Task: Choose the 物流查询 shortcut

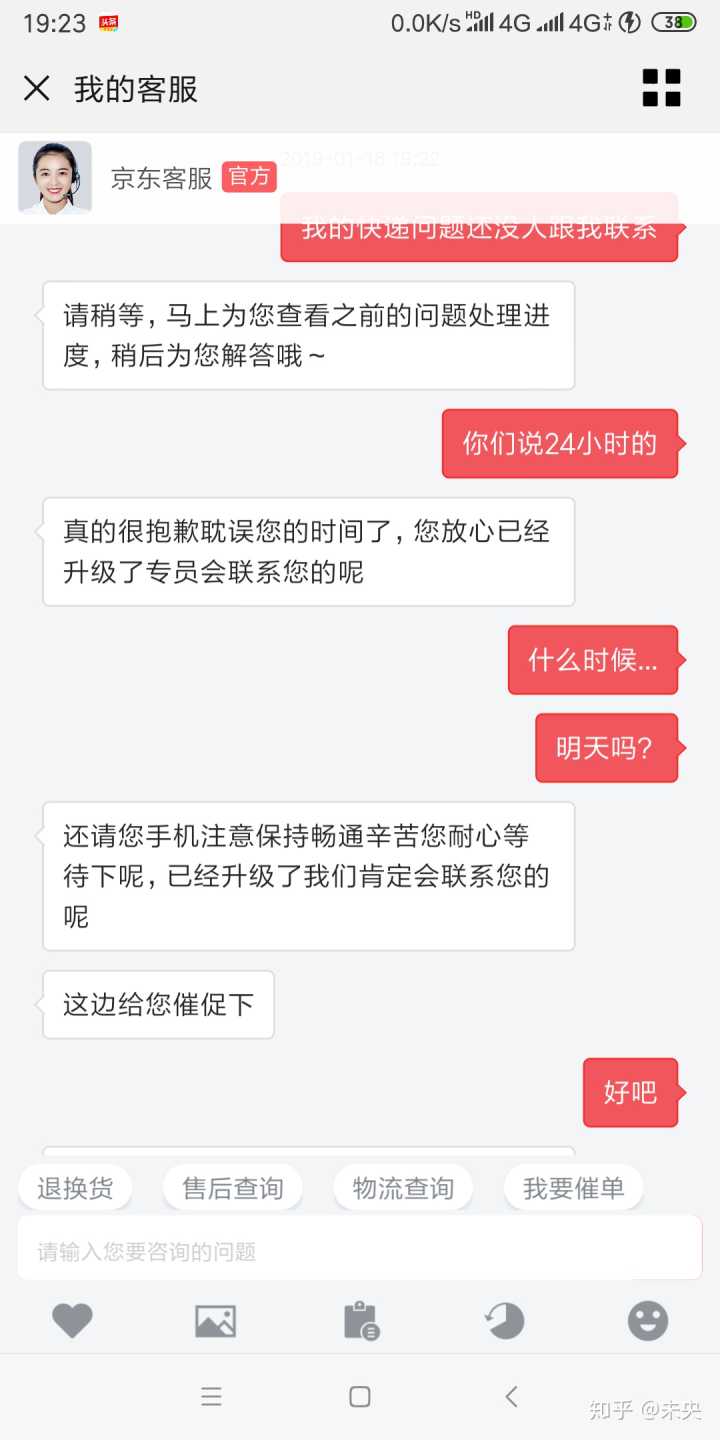Action: (403, 1188)
